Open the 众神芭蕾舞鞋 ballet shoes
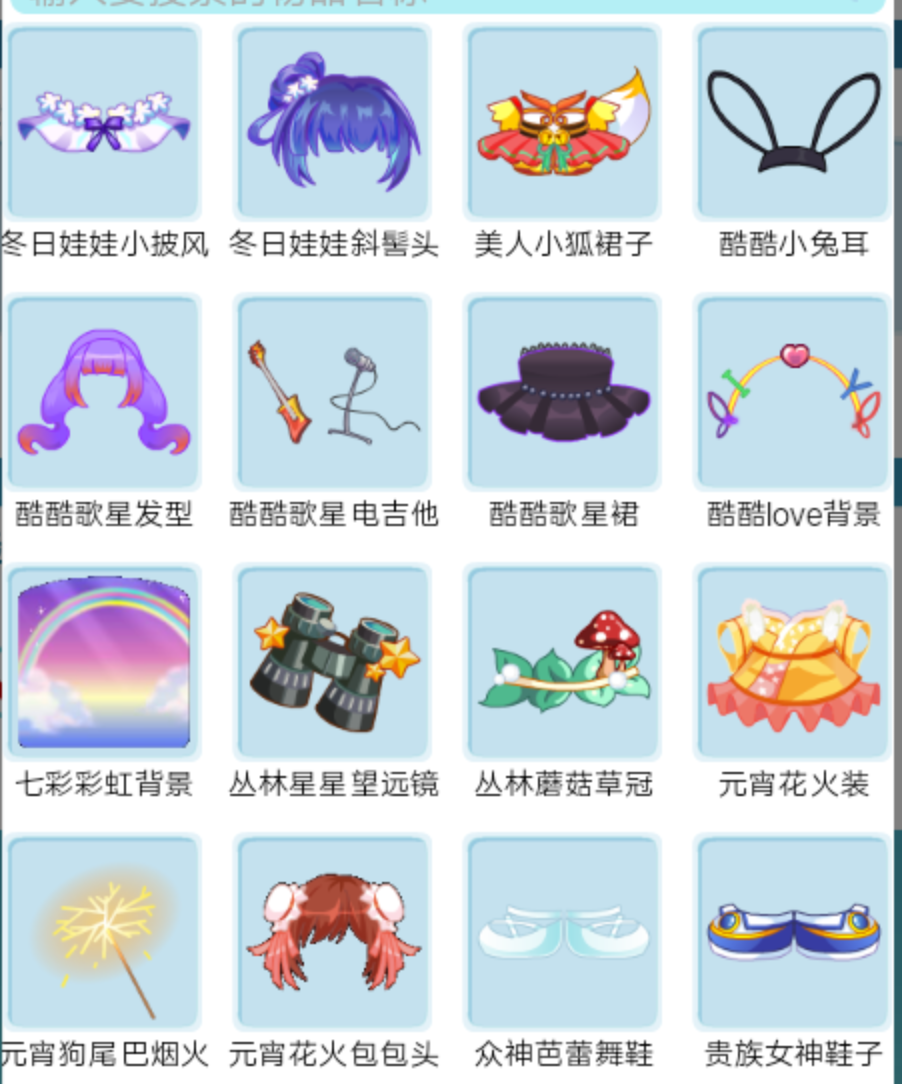Screen dimensions: 902x1084 [x=563, y=933]
